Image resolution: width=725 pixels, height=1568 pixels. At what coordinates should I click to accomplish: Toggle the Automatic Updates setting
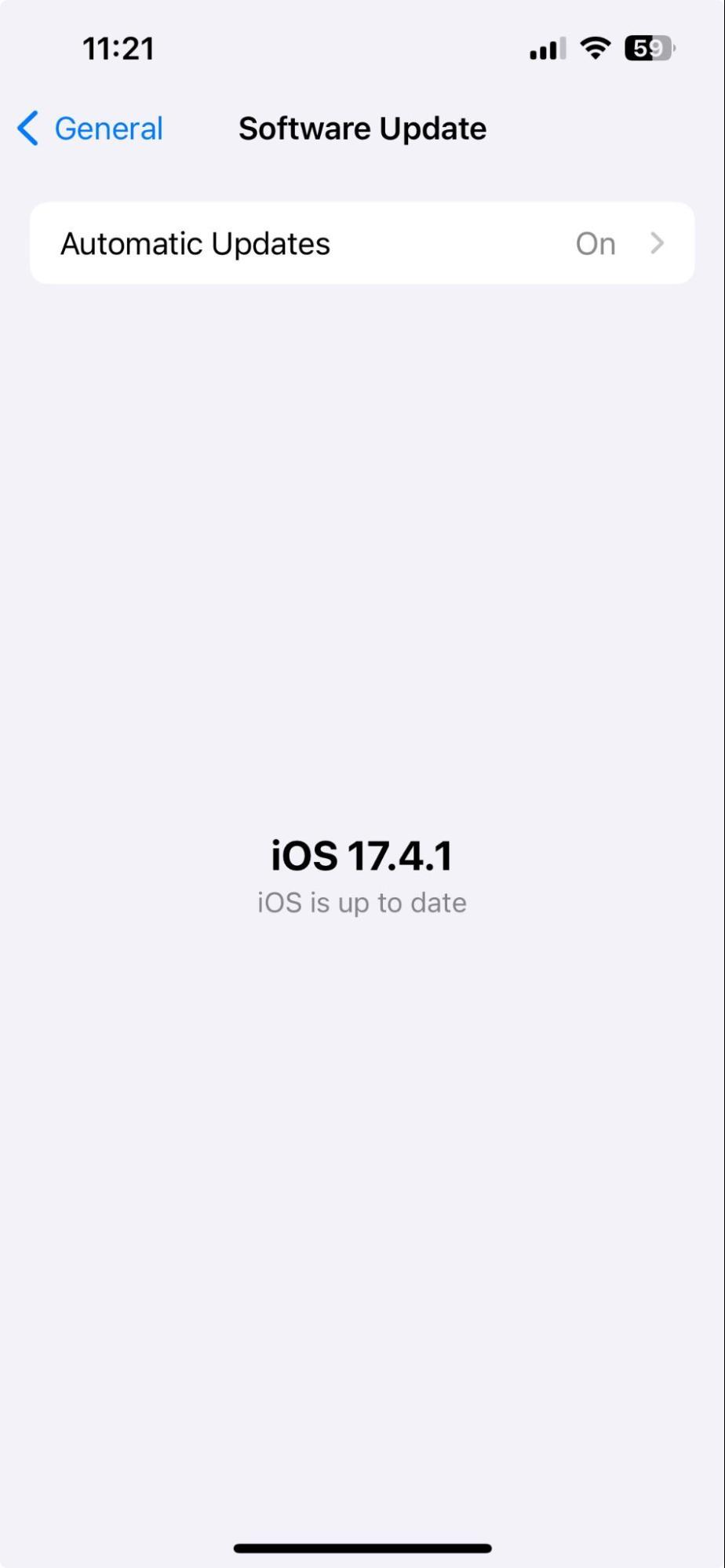361,243
